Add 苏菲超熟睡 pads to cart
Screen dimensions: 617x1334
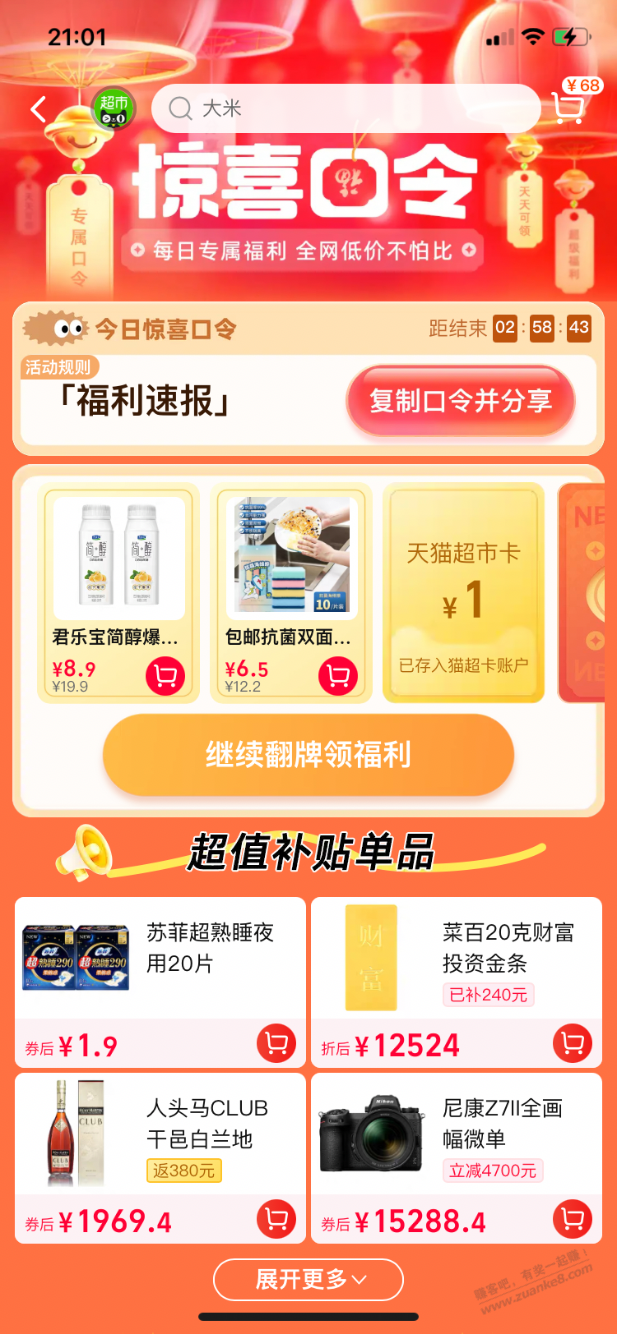click(x=277, y=1044)
